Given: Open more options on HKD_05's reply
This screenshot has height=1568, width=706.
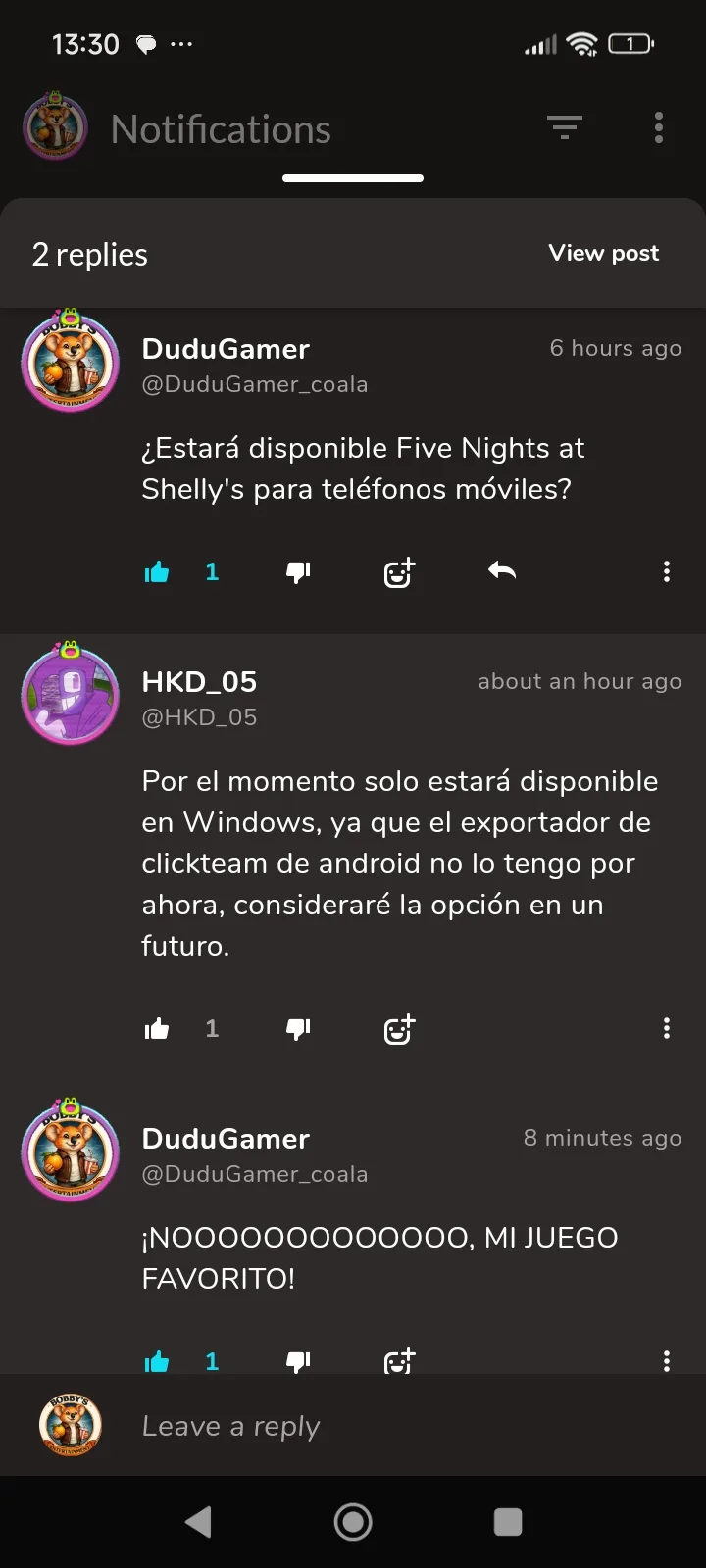Looking at the screenshot, I should coord(667,1029).
